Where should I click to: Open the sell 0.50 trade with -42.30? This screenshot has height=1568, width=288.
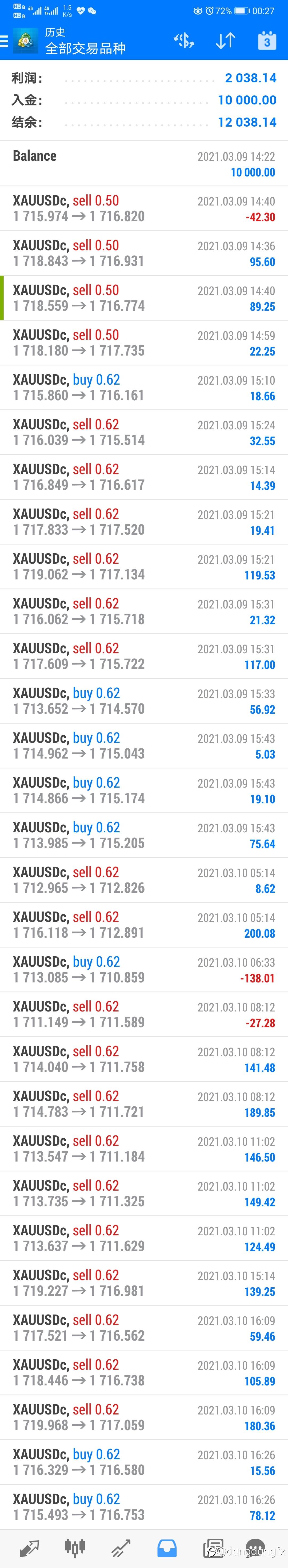pos(144,208)
